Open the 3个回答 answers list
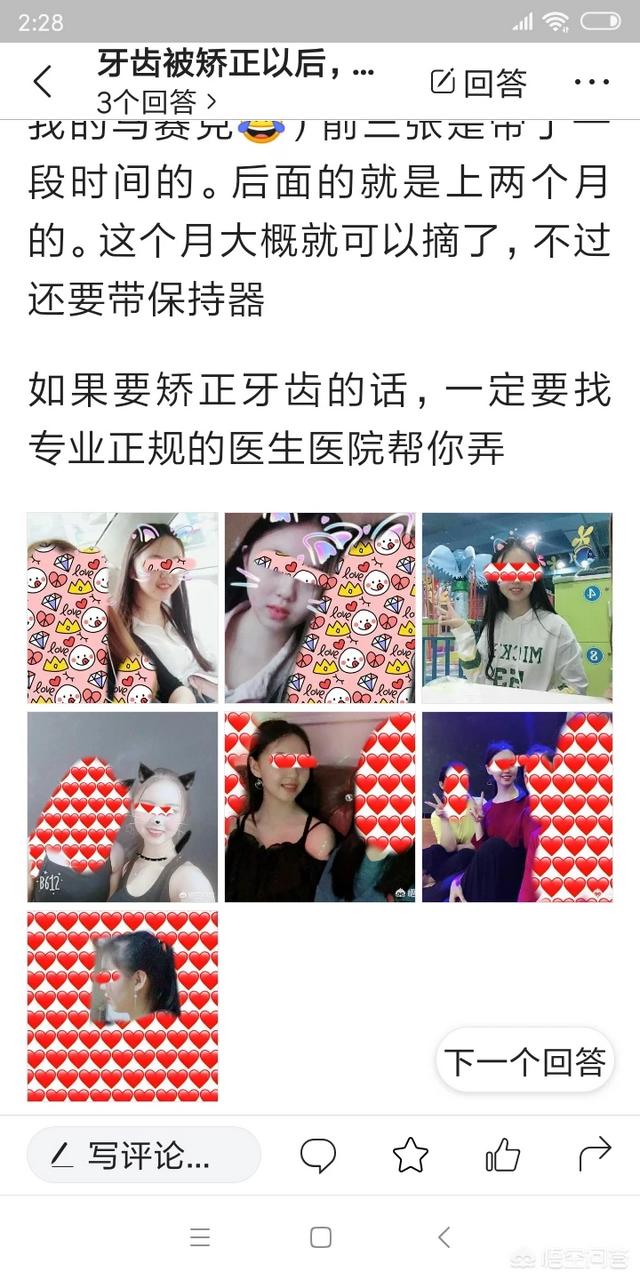Viewport: 640px width, 1280px height. [x=156, y=101]
